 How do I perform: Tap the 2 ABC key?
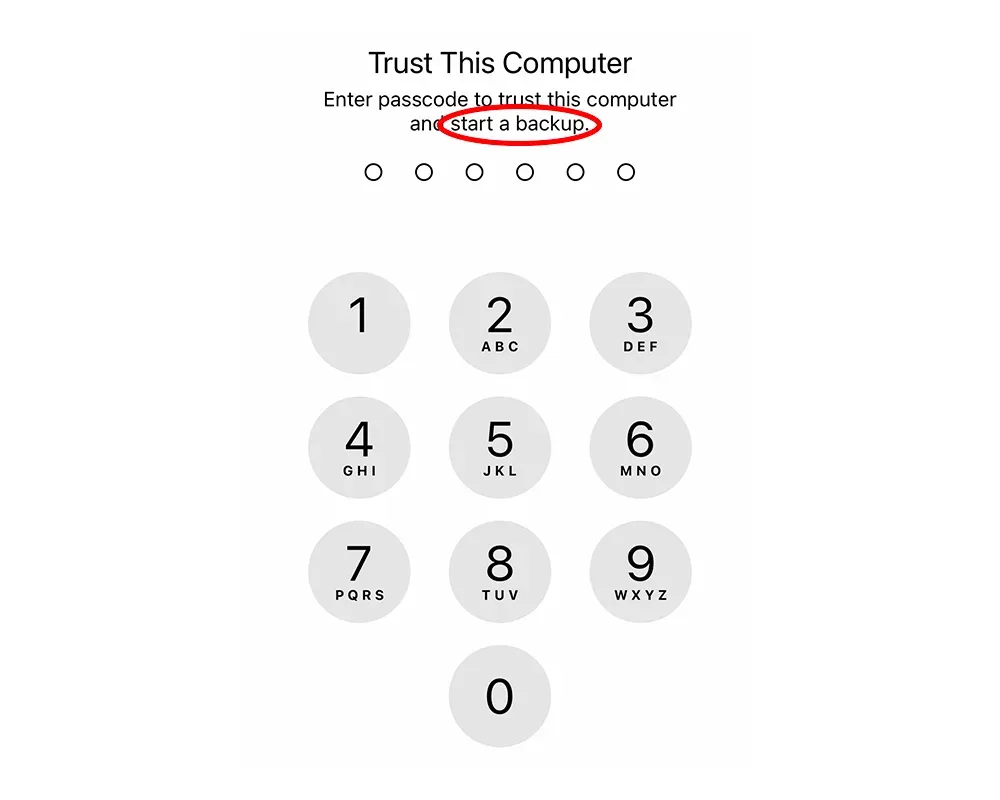point(500,323)
